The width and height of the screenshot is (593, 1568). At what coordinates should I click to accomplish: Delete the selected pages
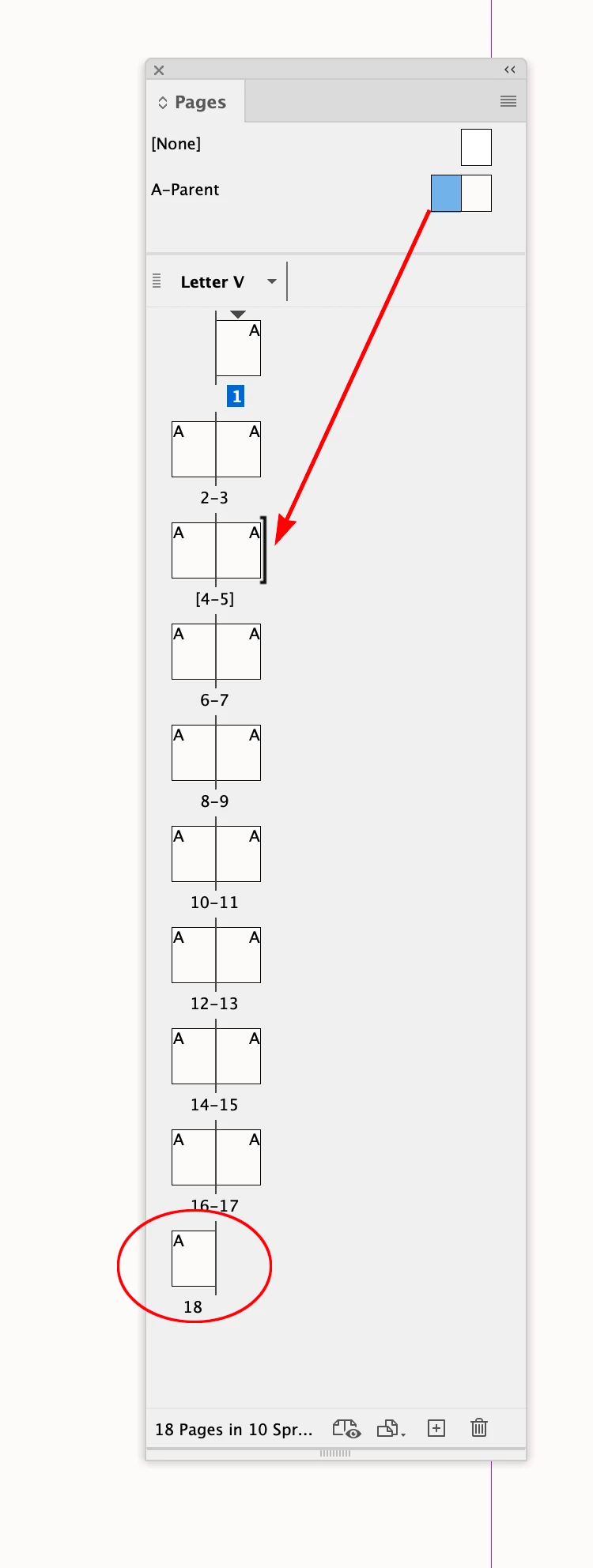point(479,1428)
